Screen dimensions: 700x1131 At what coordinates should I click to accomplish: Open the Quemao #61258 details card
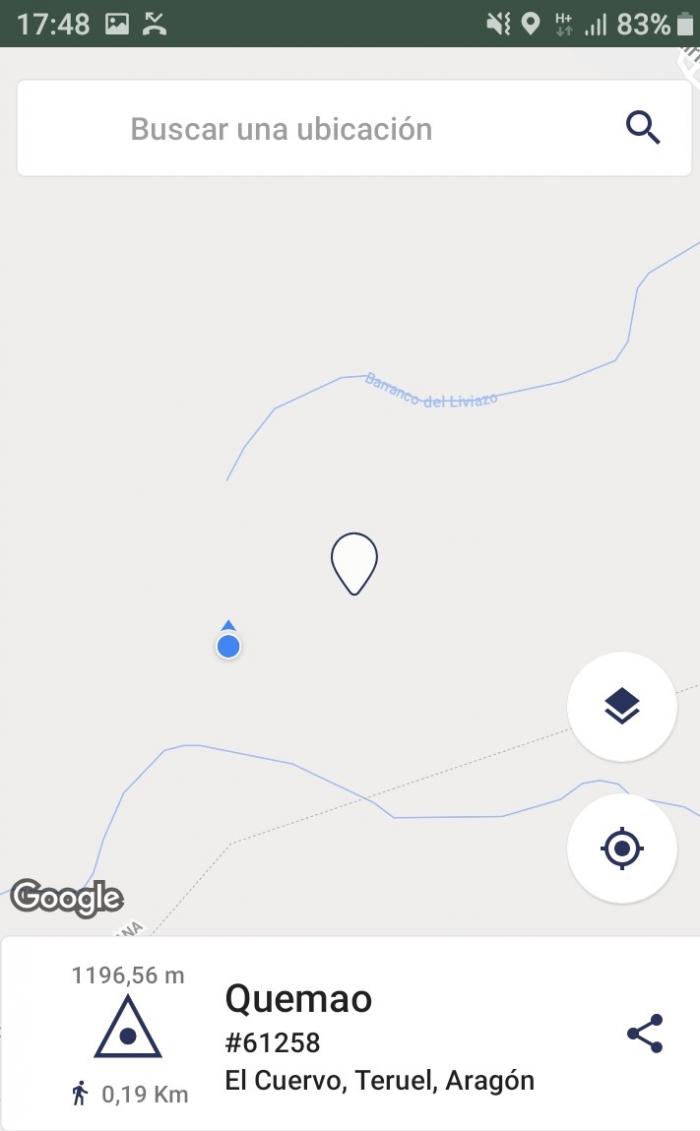click(x=350, y=1034)
